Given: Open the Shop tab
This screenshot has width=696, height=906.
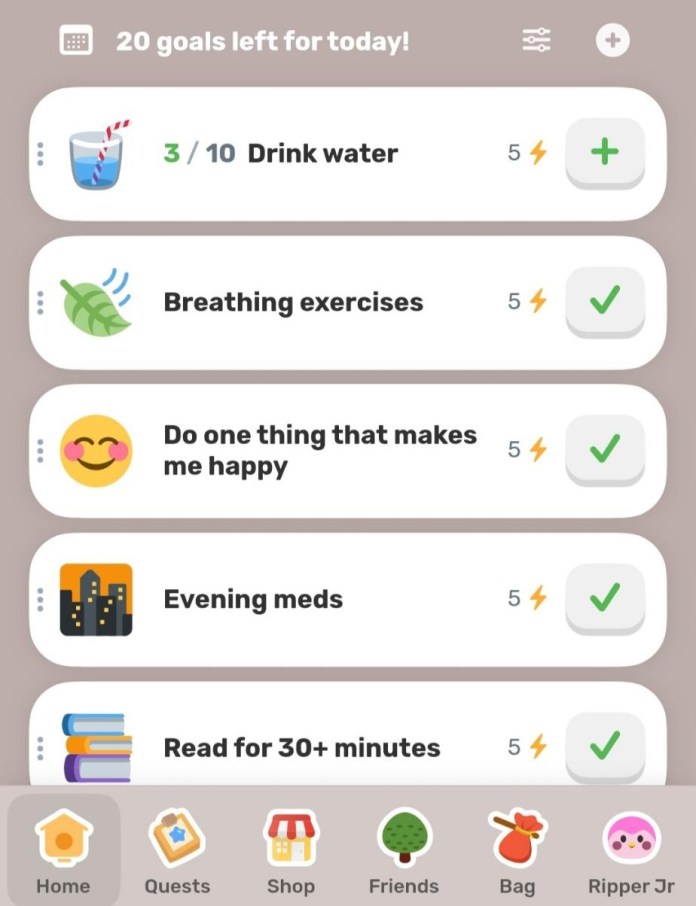Looking at the screenshot, I should click(x=291, y=851).
